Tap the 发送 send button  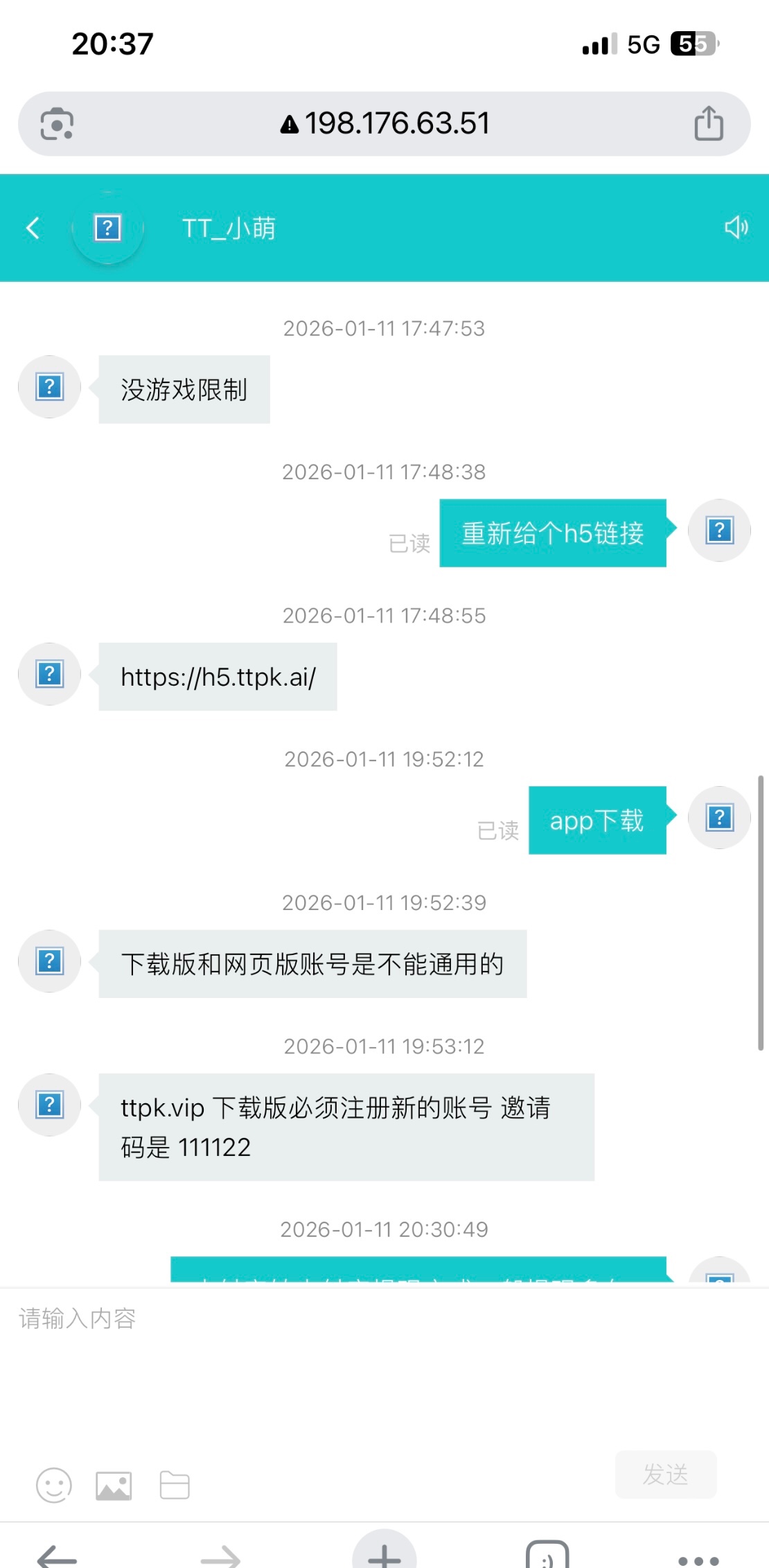pyautogui.click(x=665, y=1475)
